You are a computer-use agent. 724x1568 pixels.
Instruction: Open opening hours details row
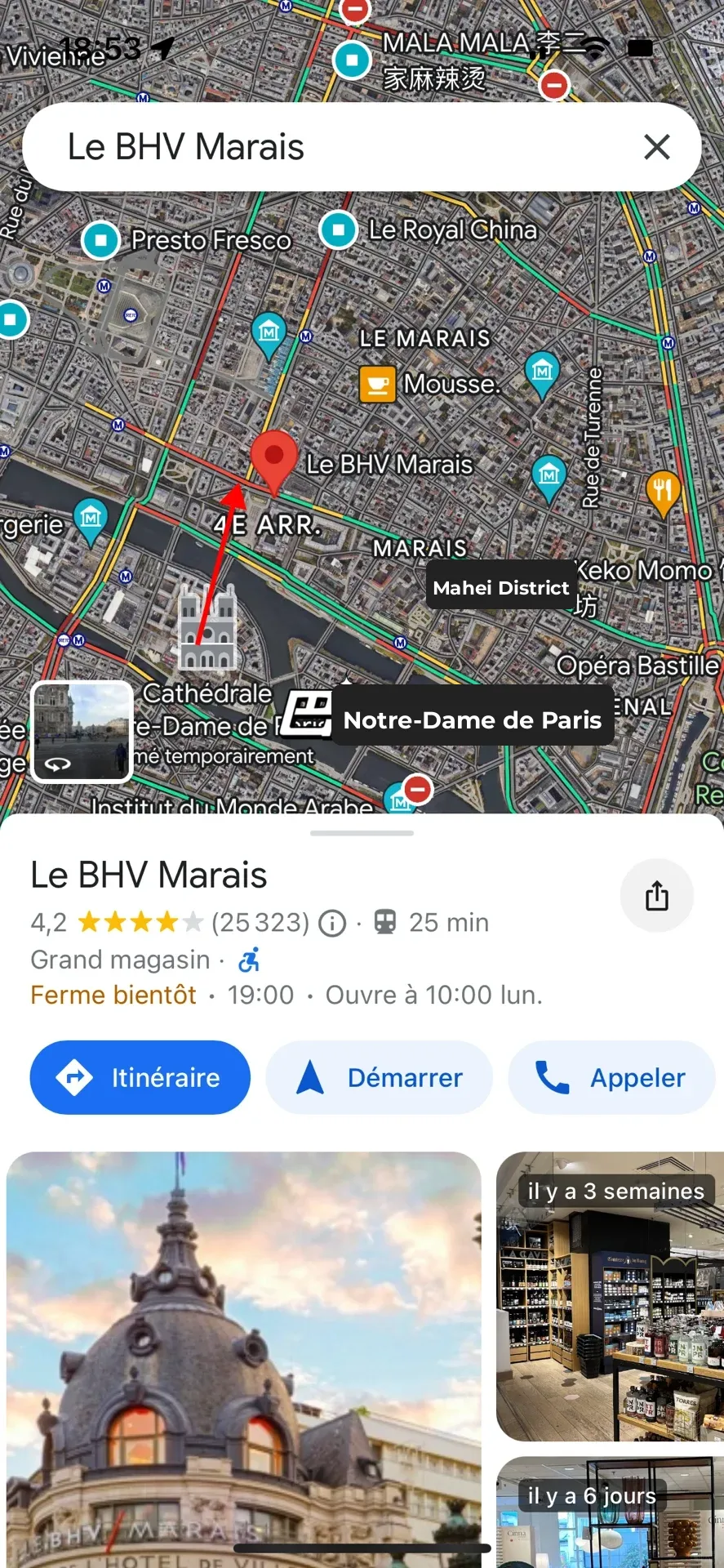click(x=286, y=995)
